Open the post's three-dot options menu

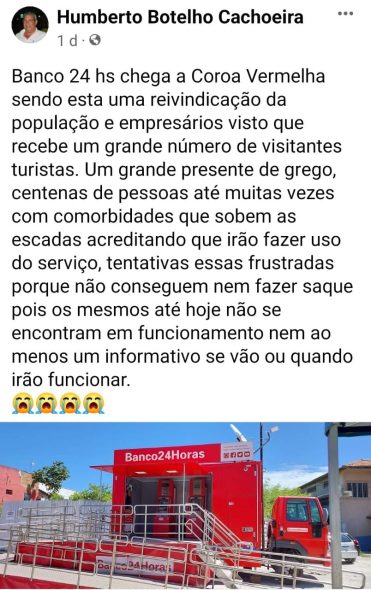pos(345,14)
